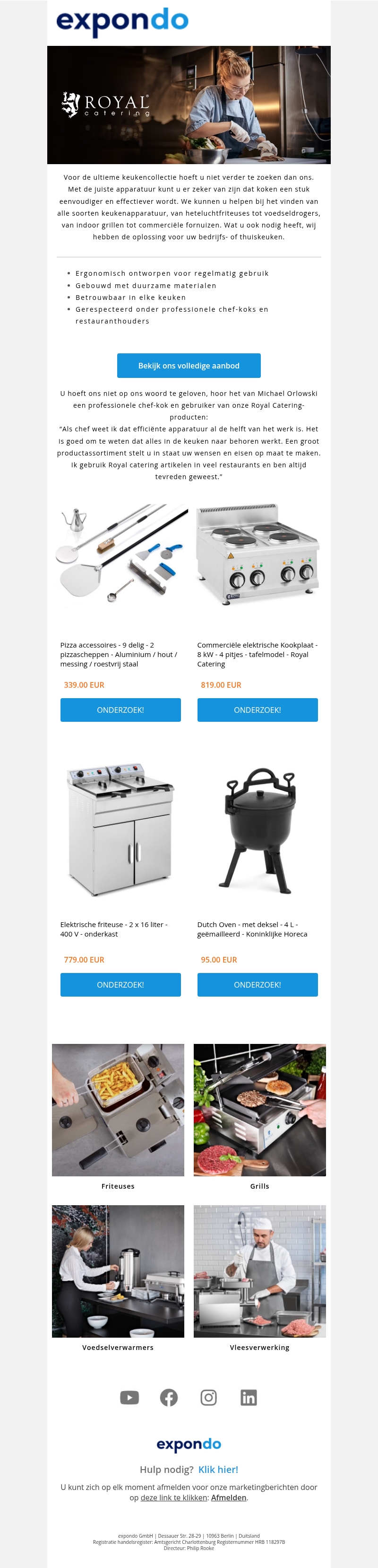Open the Facebook icon
378x1568 pixels.
(169, 1398)
